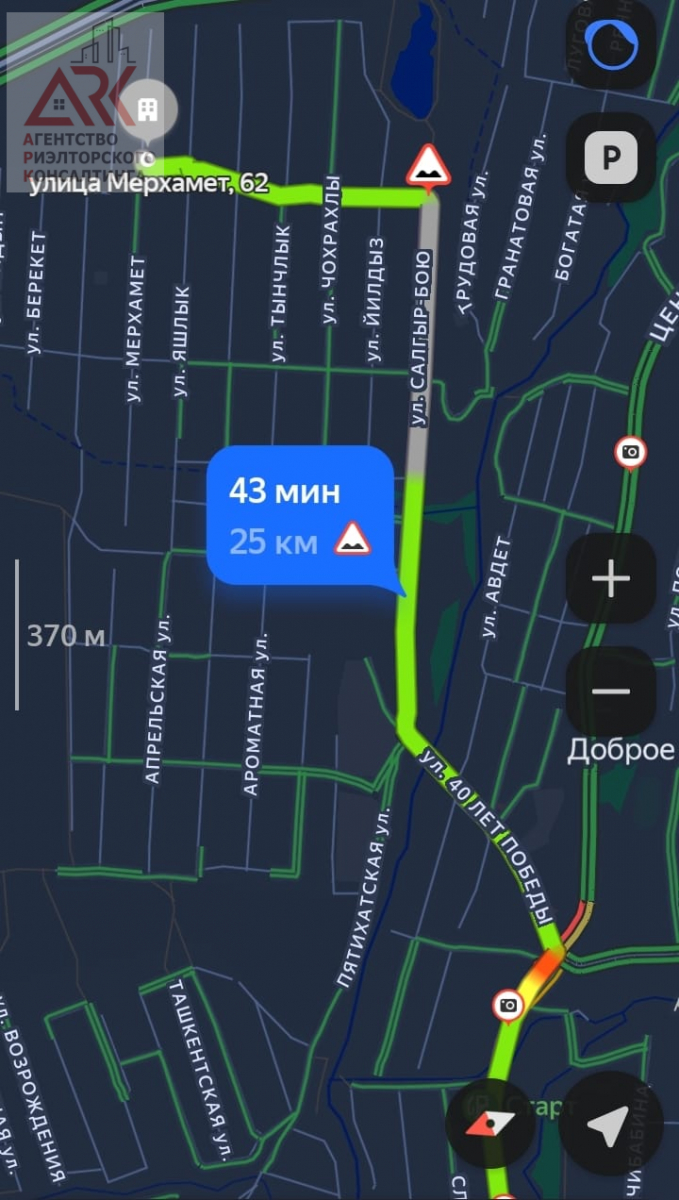Tap the blue ring traffic button
This screenshot has width=679, height=1200.
[610, 45]
